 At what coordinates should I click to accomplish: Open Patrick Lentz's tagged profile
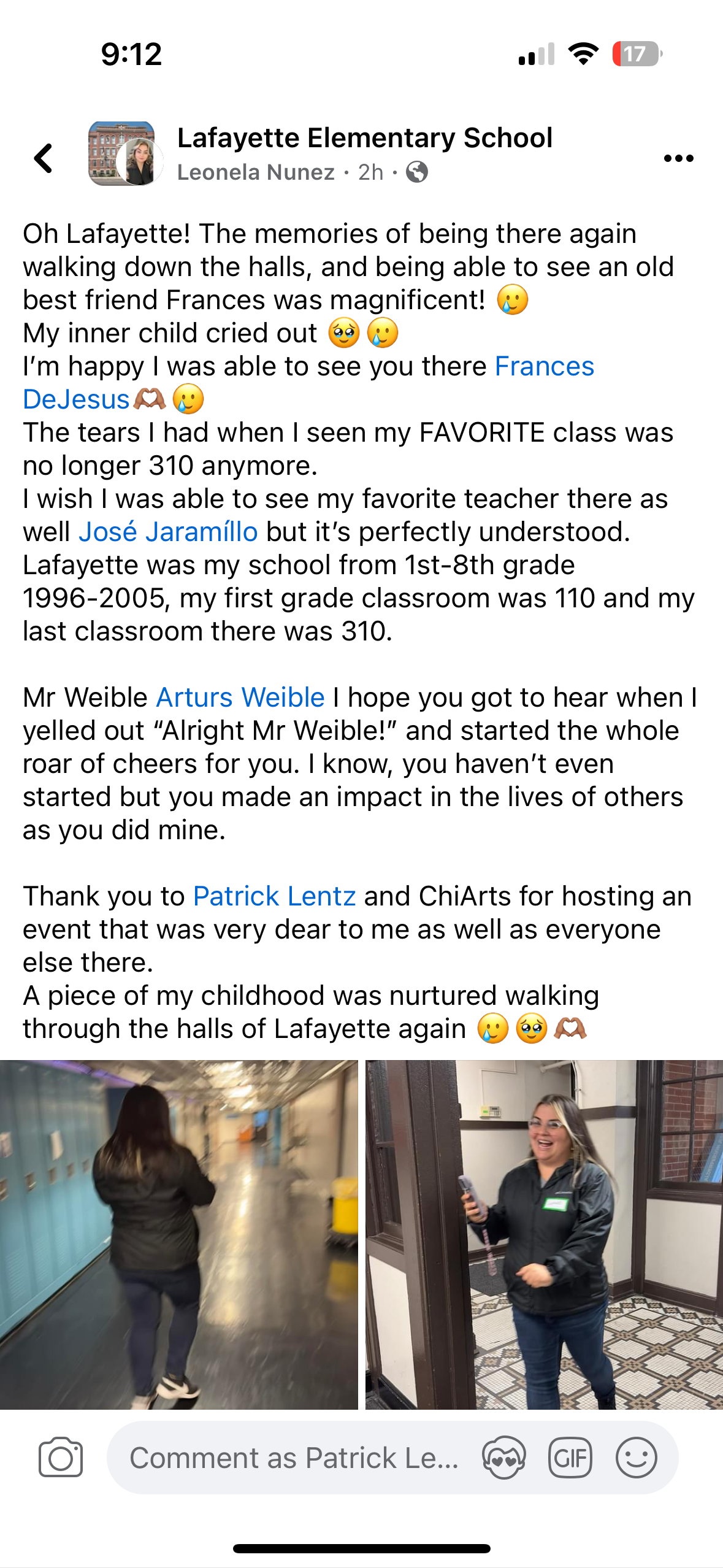[274, 896]
